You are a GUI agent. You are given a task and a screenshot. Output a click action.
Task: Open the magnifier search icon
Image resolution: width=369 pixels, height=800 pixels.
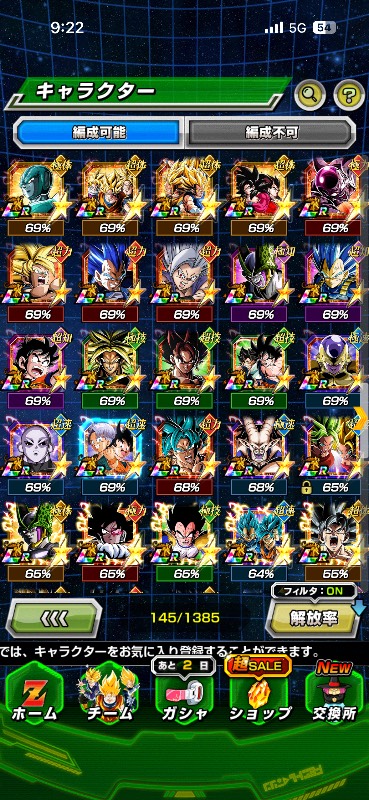pos(310,94)
